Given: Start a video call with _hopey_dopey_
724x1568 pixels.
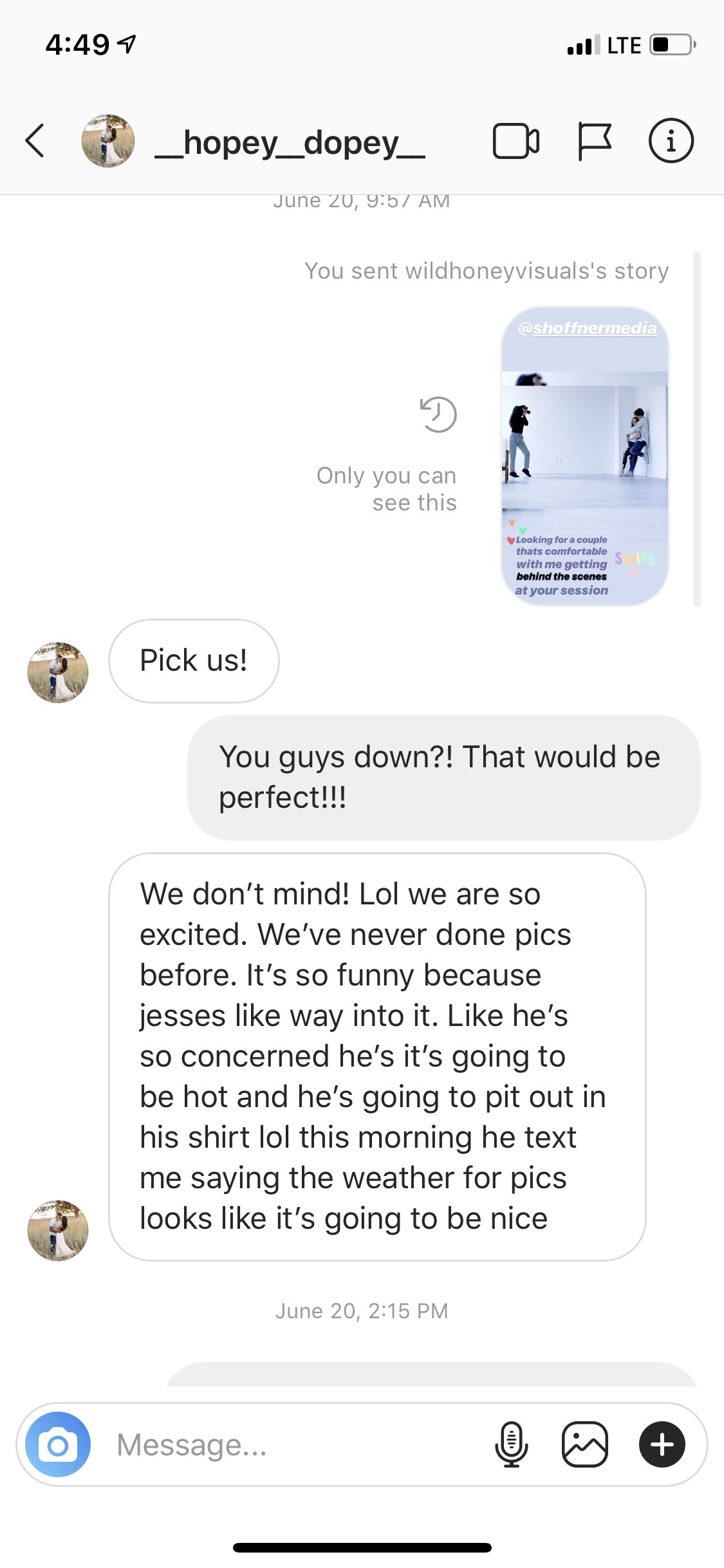Looking at the screenshot, I should [515, 141].
